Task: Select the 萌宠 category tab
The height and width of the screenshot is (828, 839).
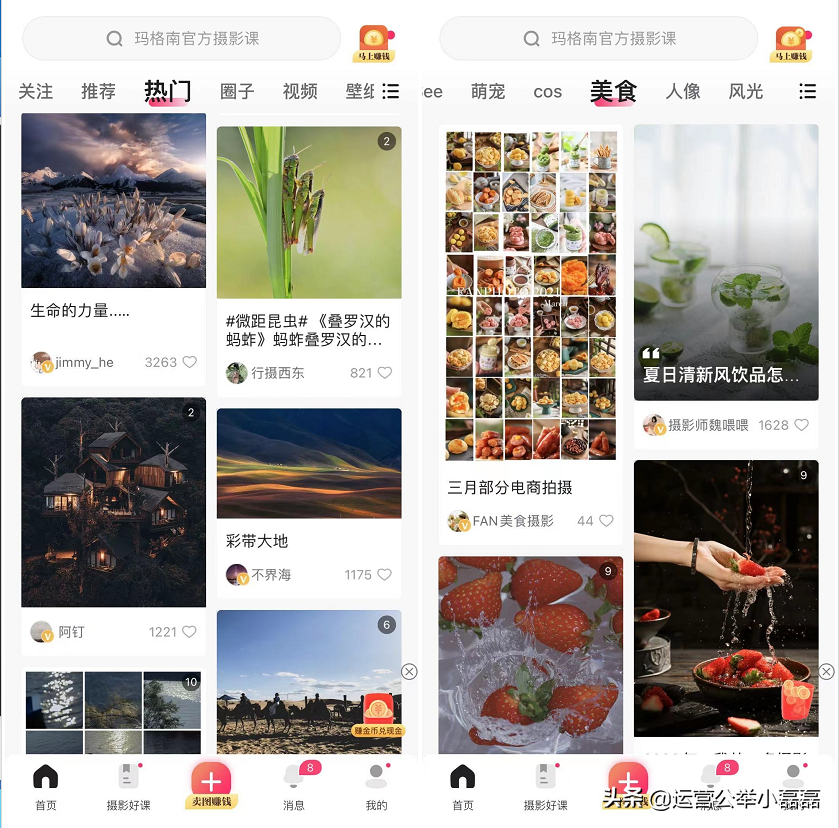Action: point(488,91)
